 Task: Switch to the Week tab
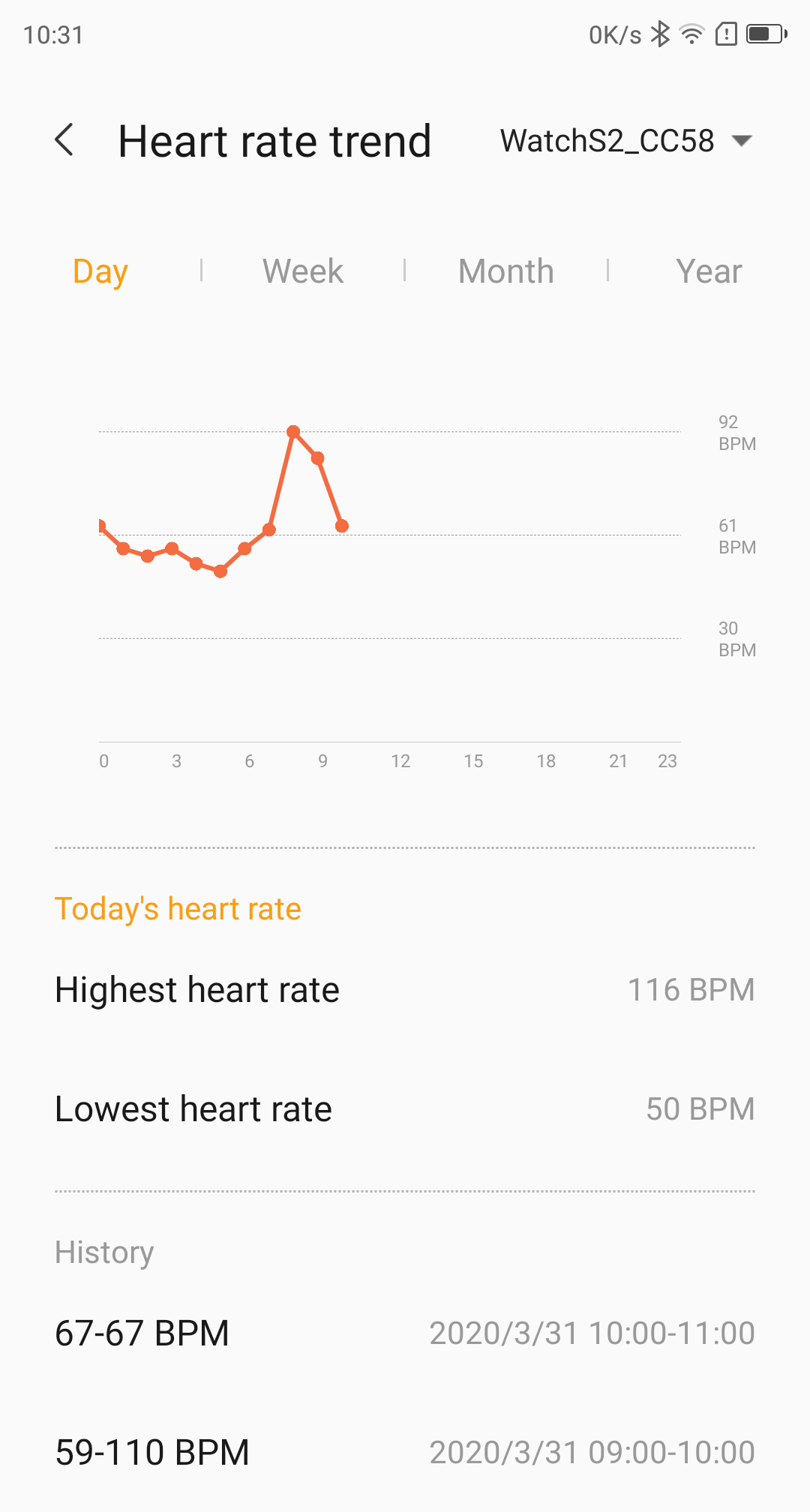click(303, 271)
